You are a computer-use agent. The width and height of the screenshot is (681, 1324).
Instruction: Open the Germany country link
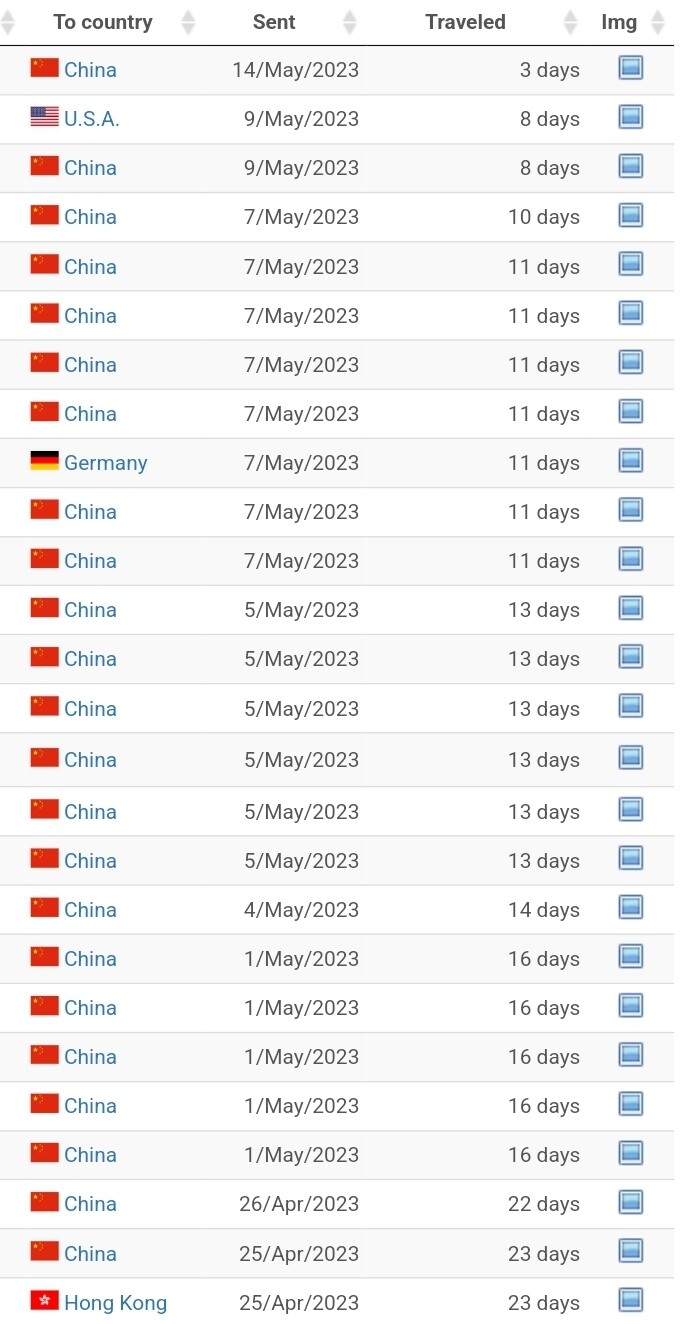click(x=106, y=463)
